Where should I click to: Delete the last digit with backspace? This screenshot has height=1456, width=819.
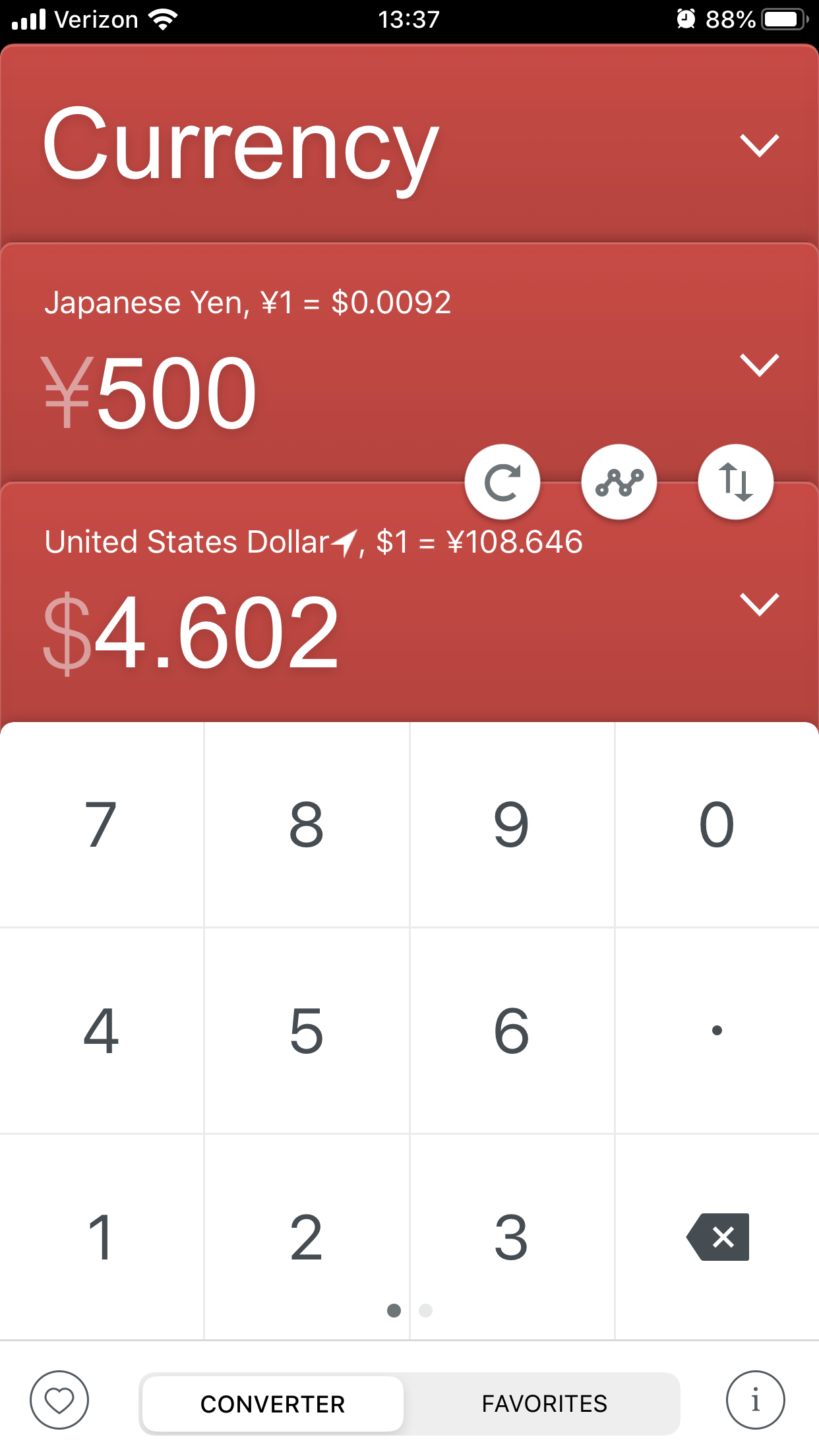pyautogui.click(x=718, y=1237)
